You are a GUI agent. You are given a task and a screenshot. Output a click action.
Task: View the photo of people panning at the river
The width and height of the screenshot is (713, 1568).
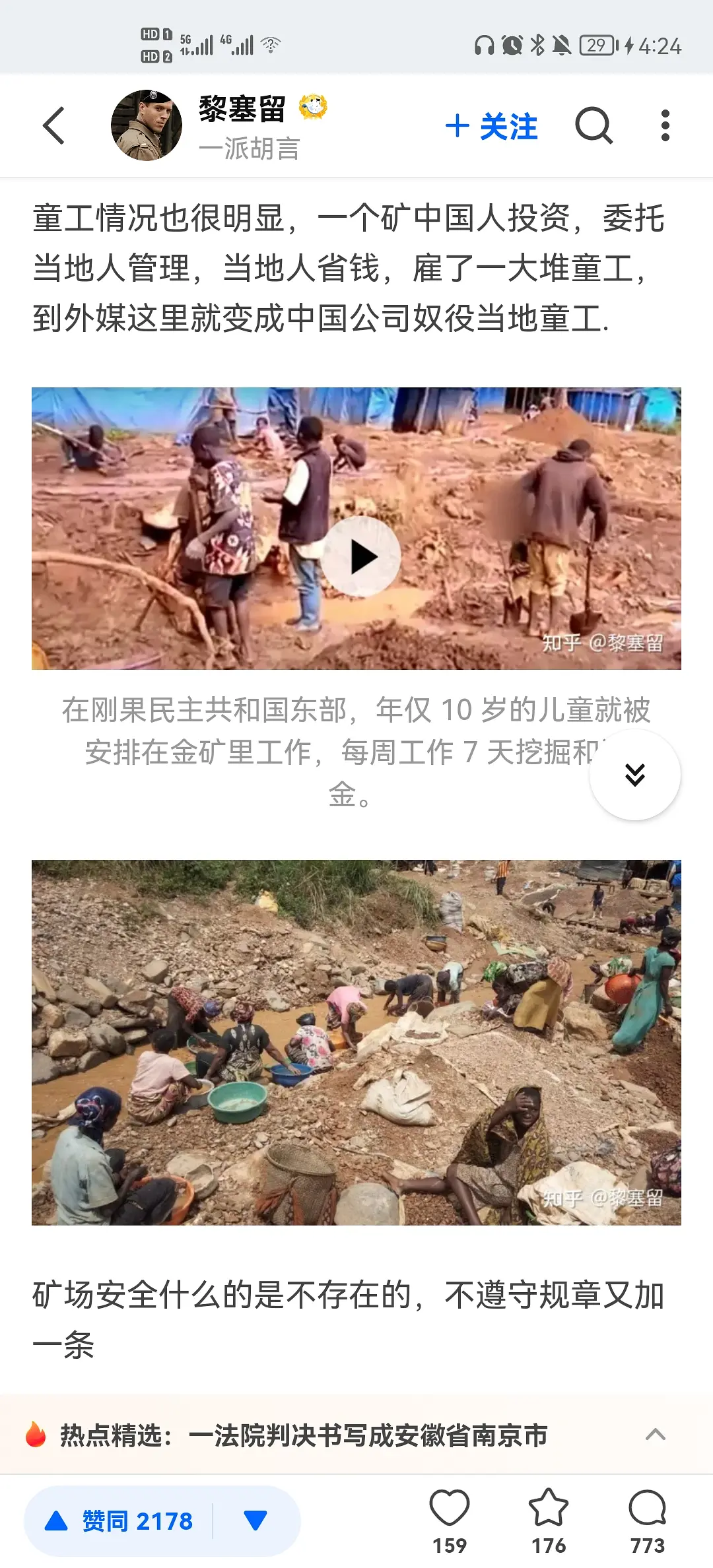(x=356, y=1042)
